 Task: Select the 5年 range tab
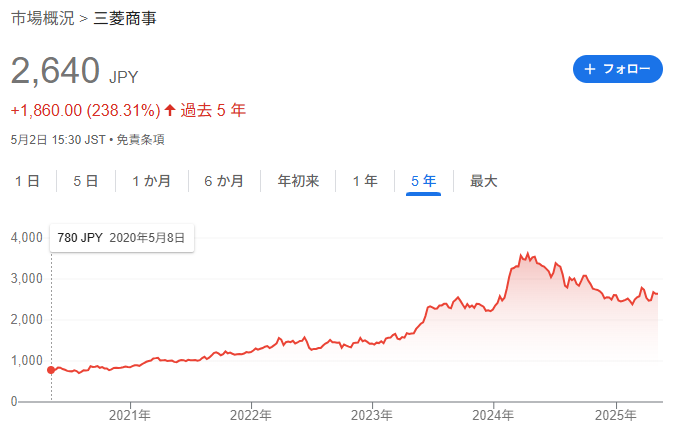pyautogui.click(x=423, y=181)
